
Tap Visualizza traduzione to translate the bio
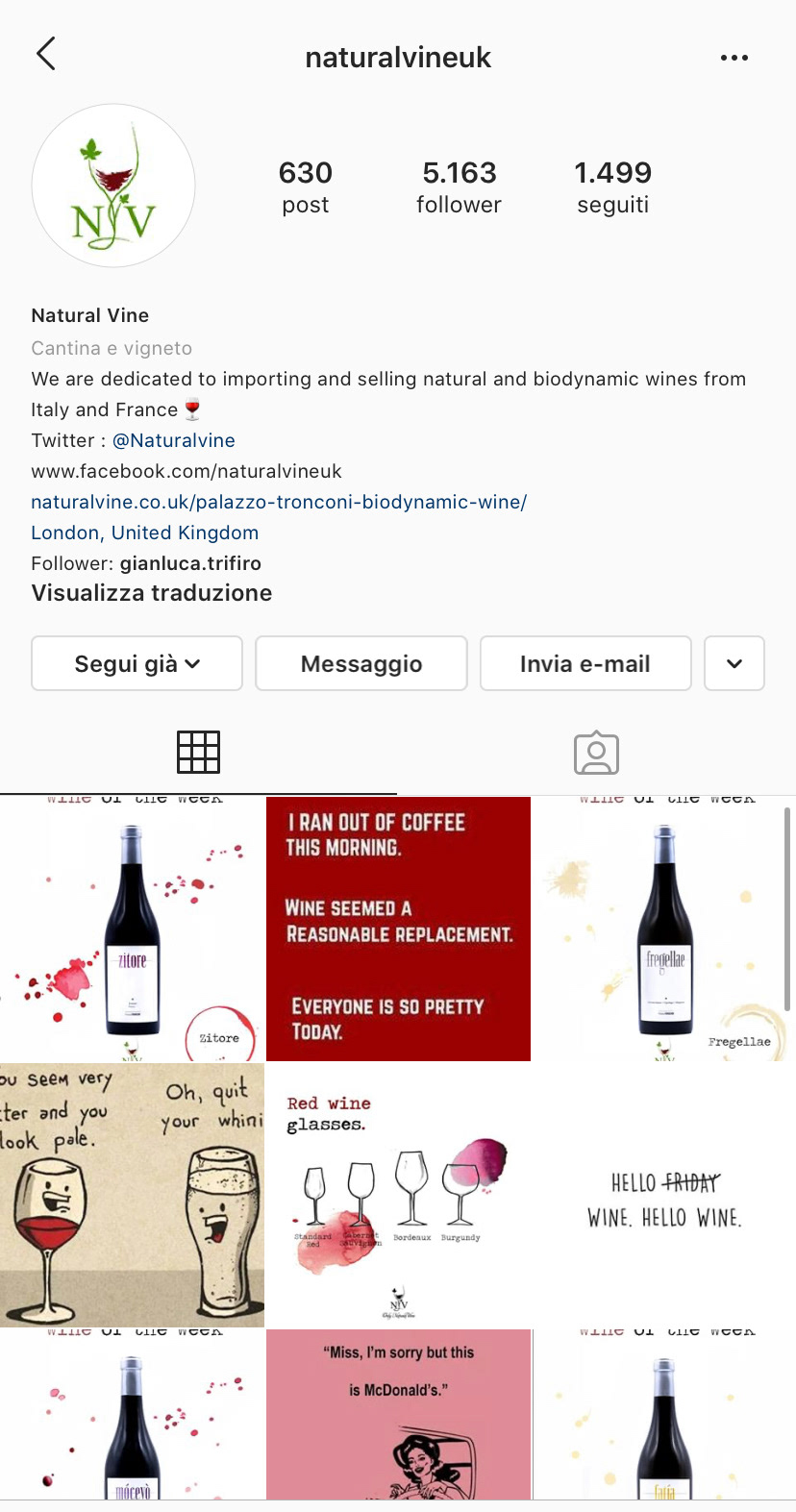152,593
